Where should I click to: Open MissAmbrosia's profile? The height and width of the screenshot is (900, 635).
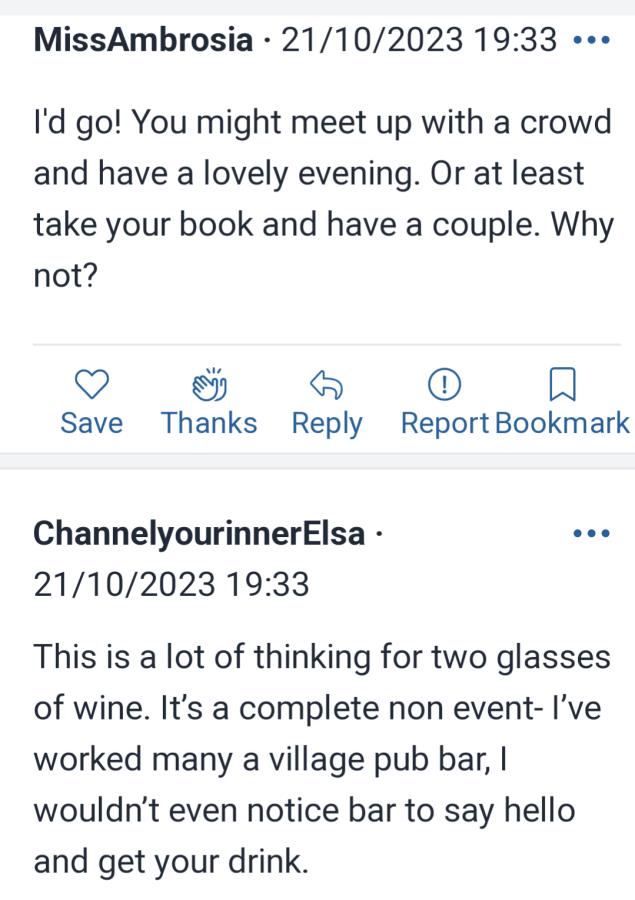[143, 41]
